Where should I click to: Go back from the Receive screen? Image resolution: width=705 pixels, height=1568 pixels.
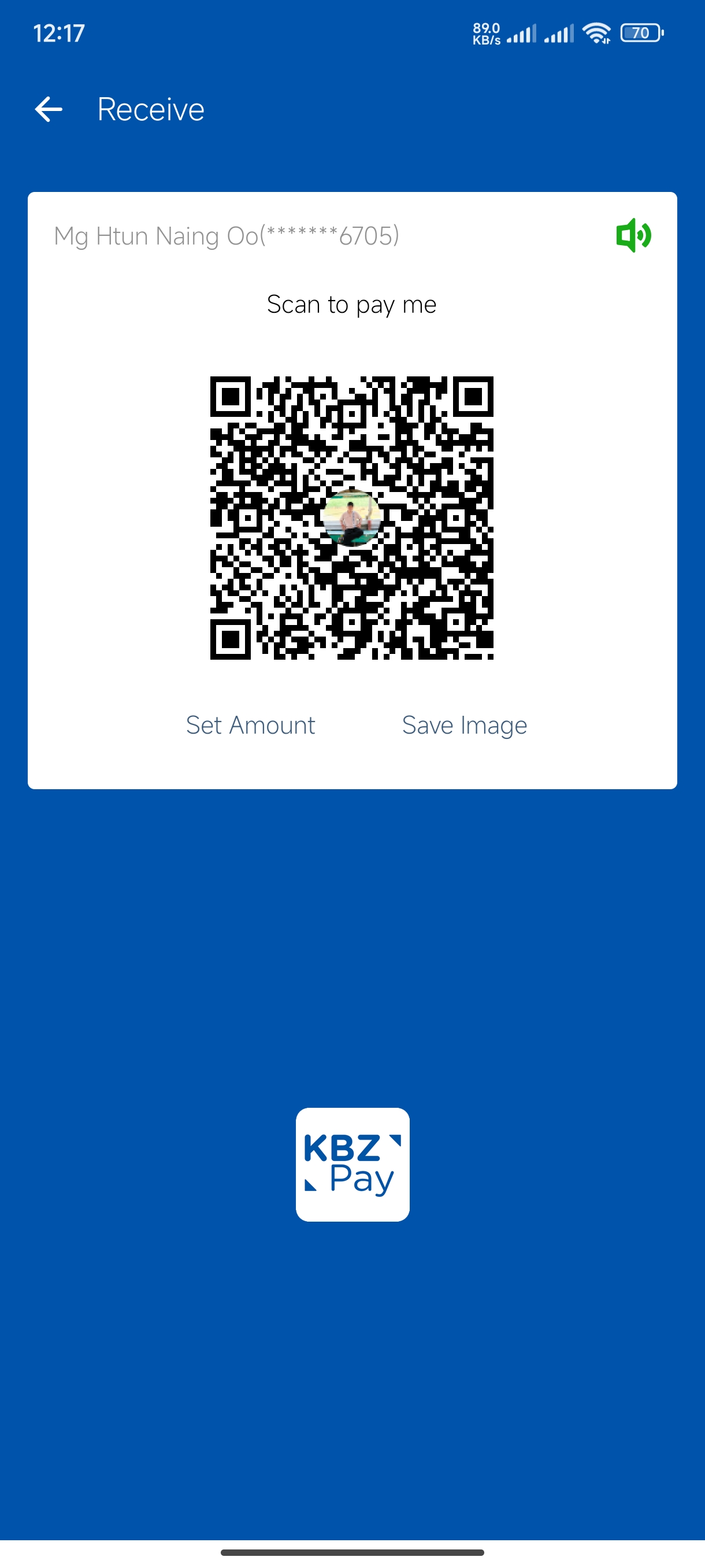[x=49, y=110]
